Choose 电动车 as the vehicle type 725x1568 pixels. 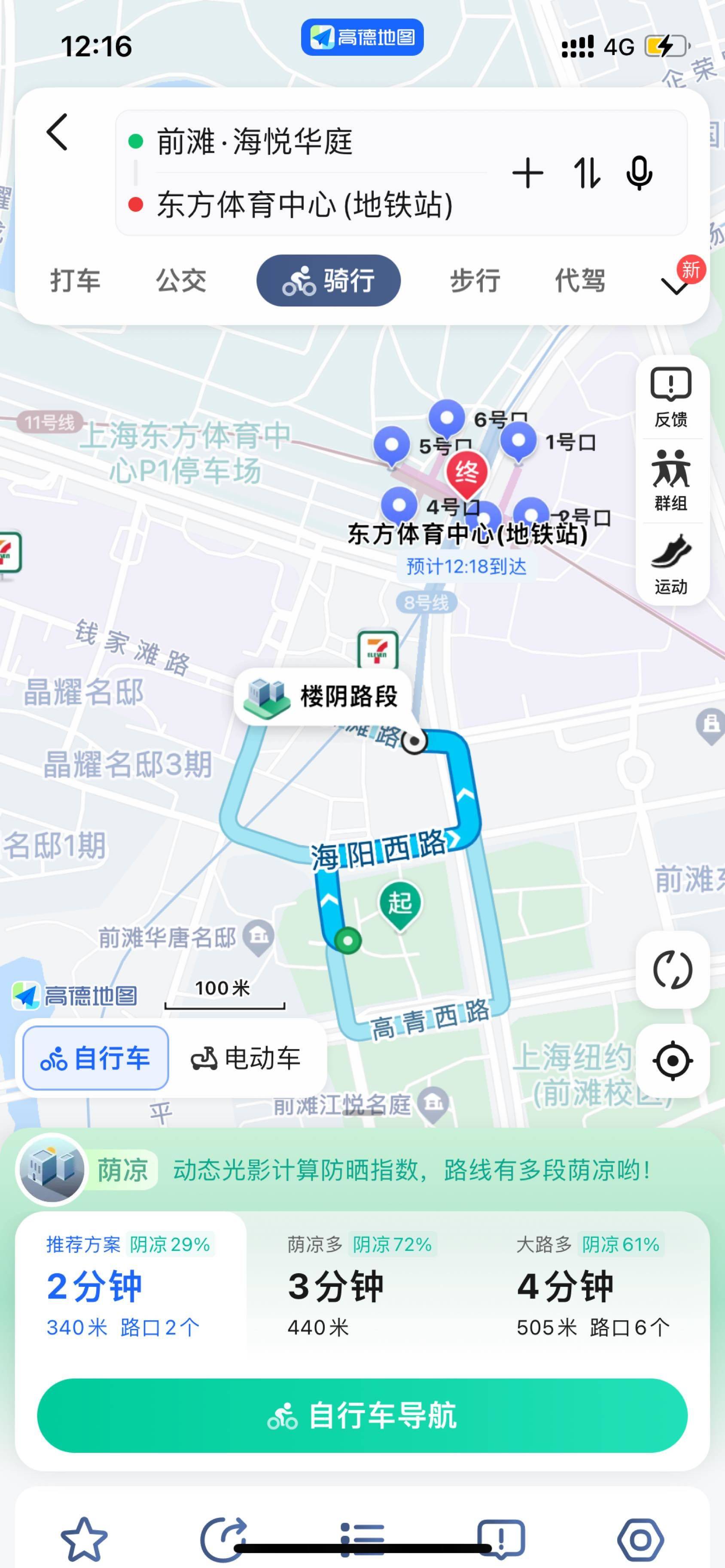pos(246,1058)
